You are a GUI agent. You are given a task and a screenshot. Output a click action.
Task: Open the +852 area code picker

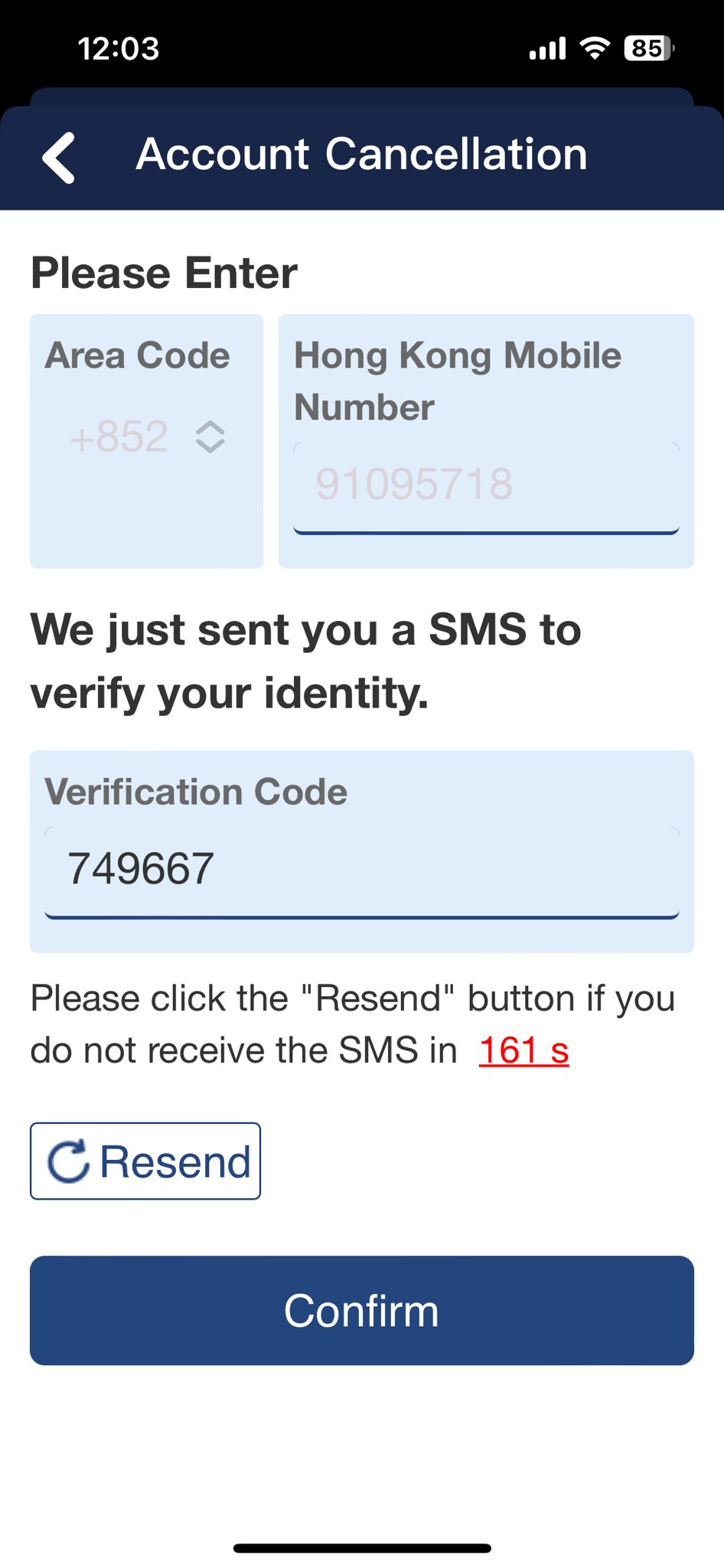147,437
